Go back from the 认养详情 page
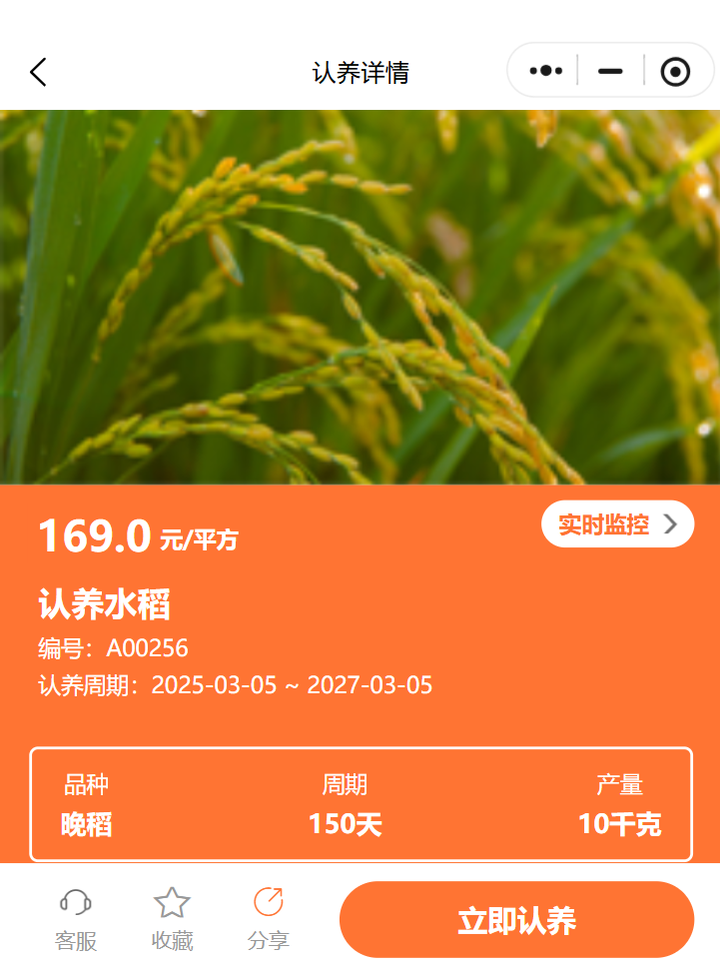The image size is (720, 975). coord(38,72)
